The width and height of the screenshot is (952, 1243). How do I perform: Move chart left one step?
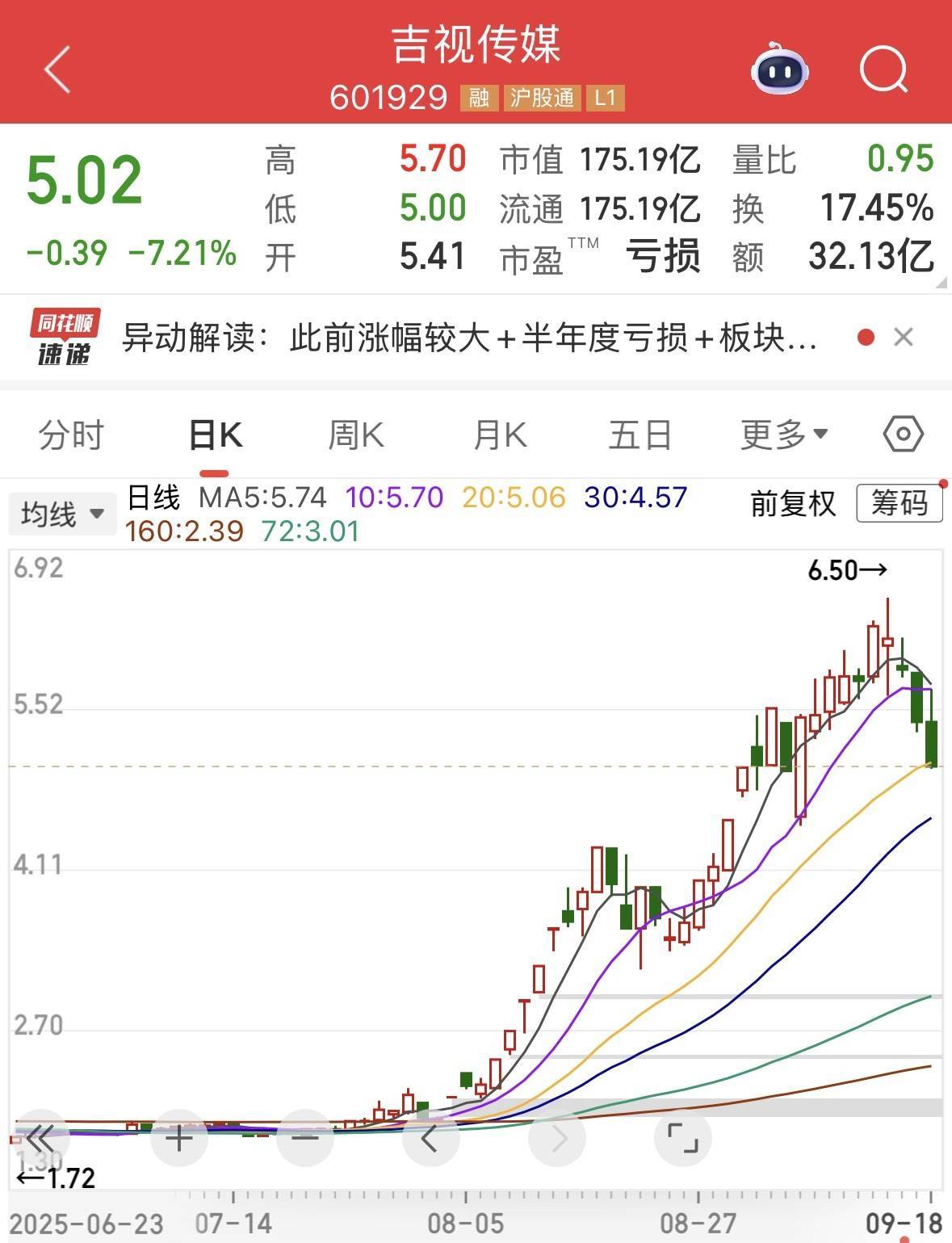click(x=430, y=1139)
